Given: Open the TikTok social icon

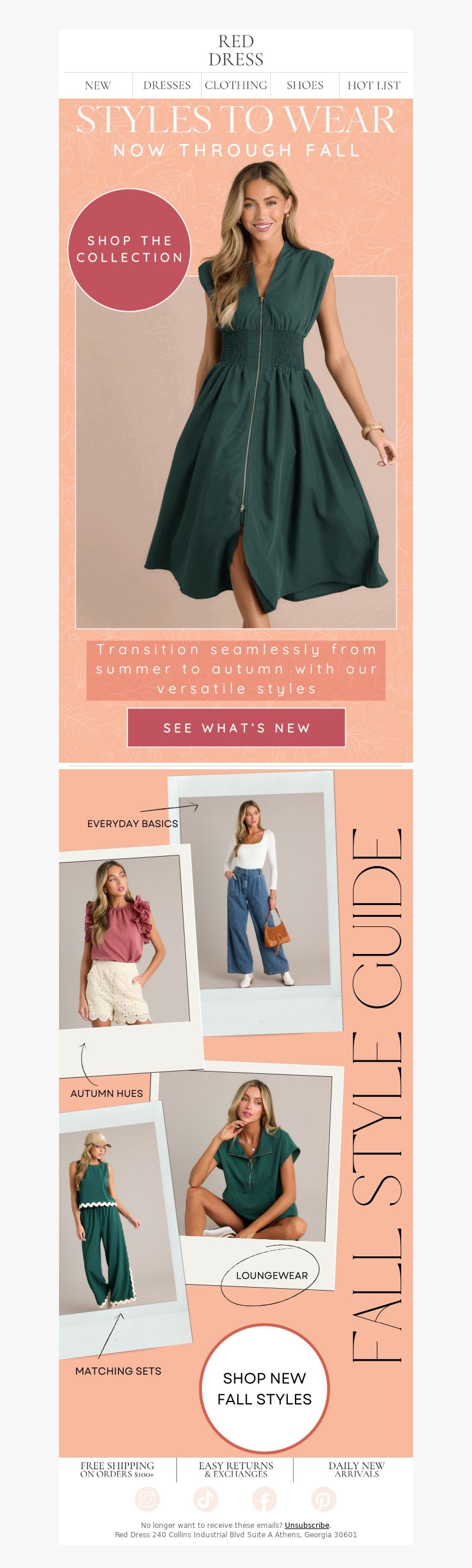Looking at the screenshot, I should [x=205, y=1498].
